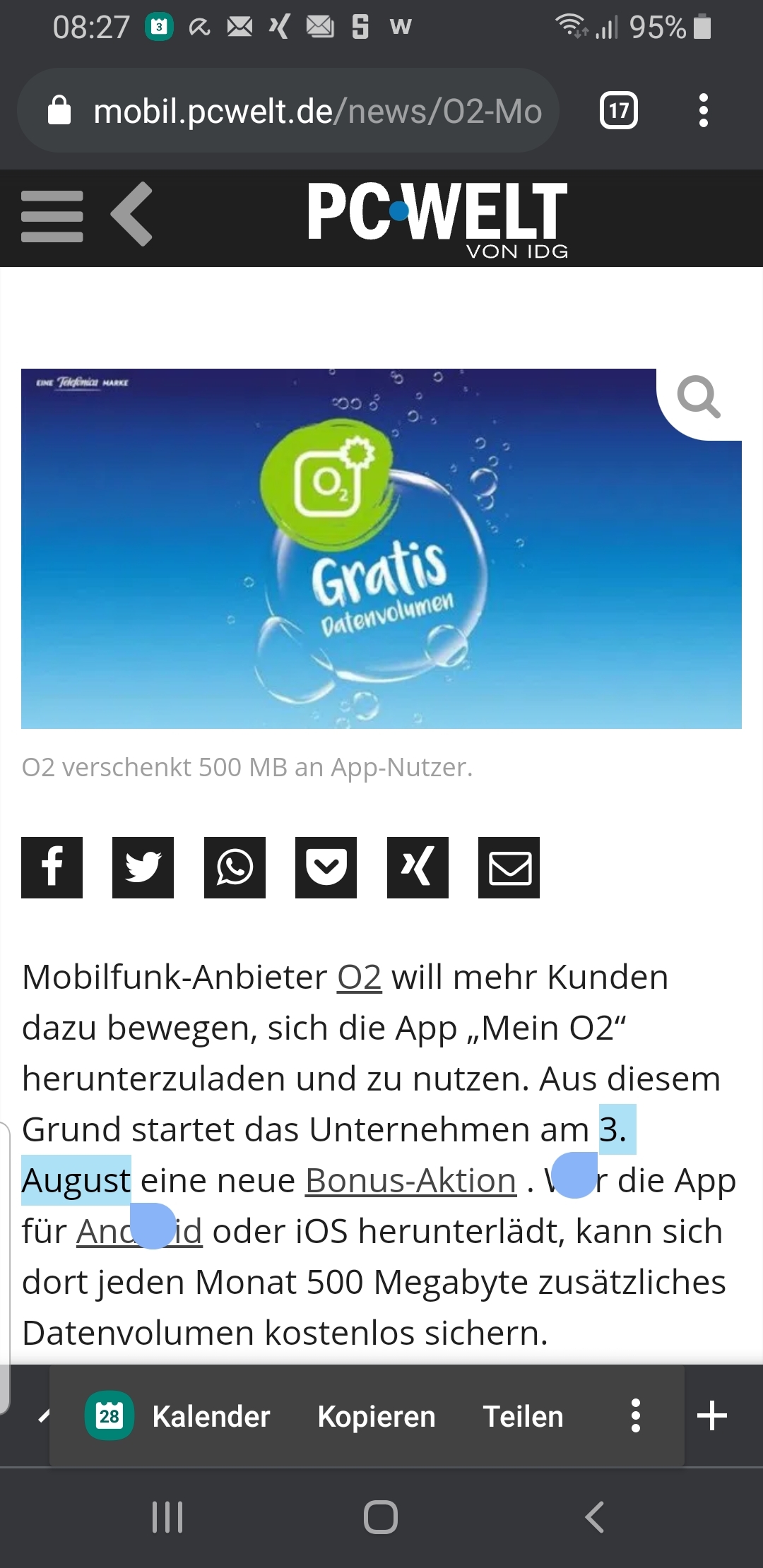Image resolution: width=763 pixels, height=1568 pixels.
Task: Tap the plus button in the bottom bar
Action: (x=712, y=1415)
